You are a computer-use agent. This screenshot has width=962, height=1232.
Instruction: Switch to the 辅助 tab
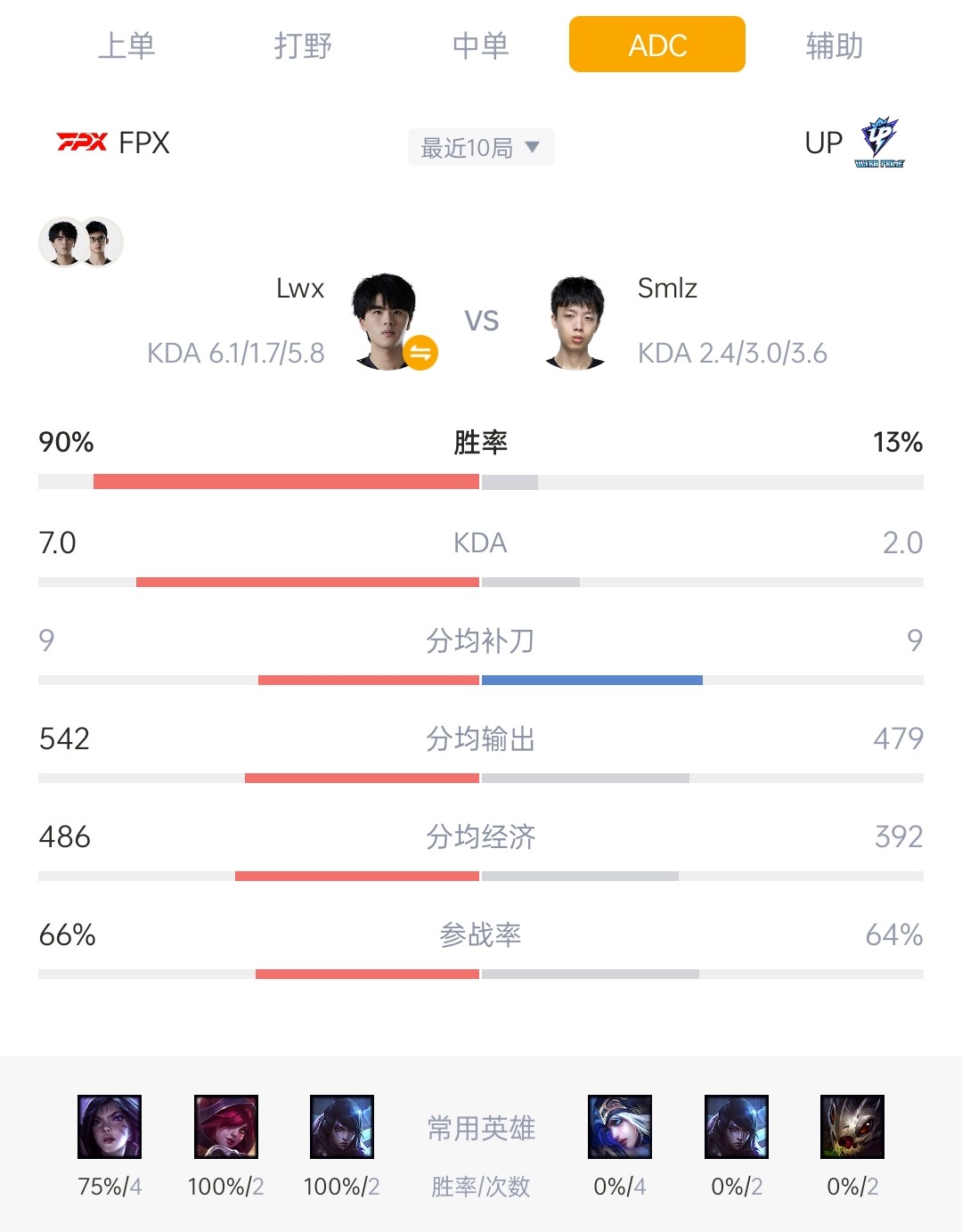tap(834, 45)
